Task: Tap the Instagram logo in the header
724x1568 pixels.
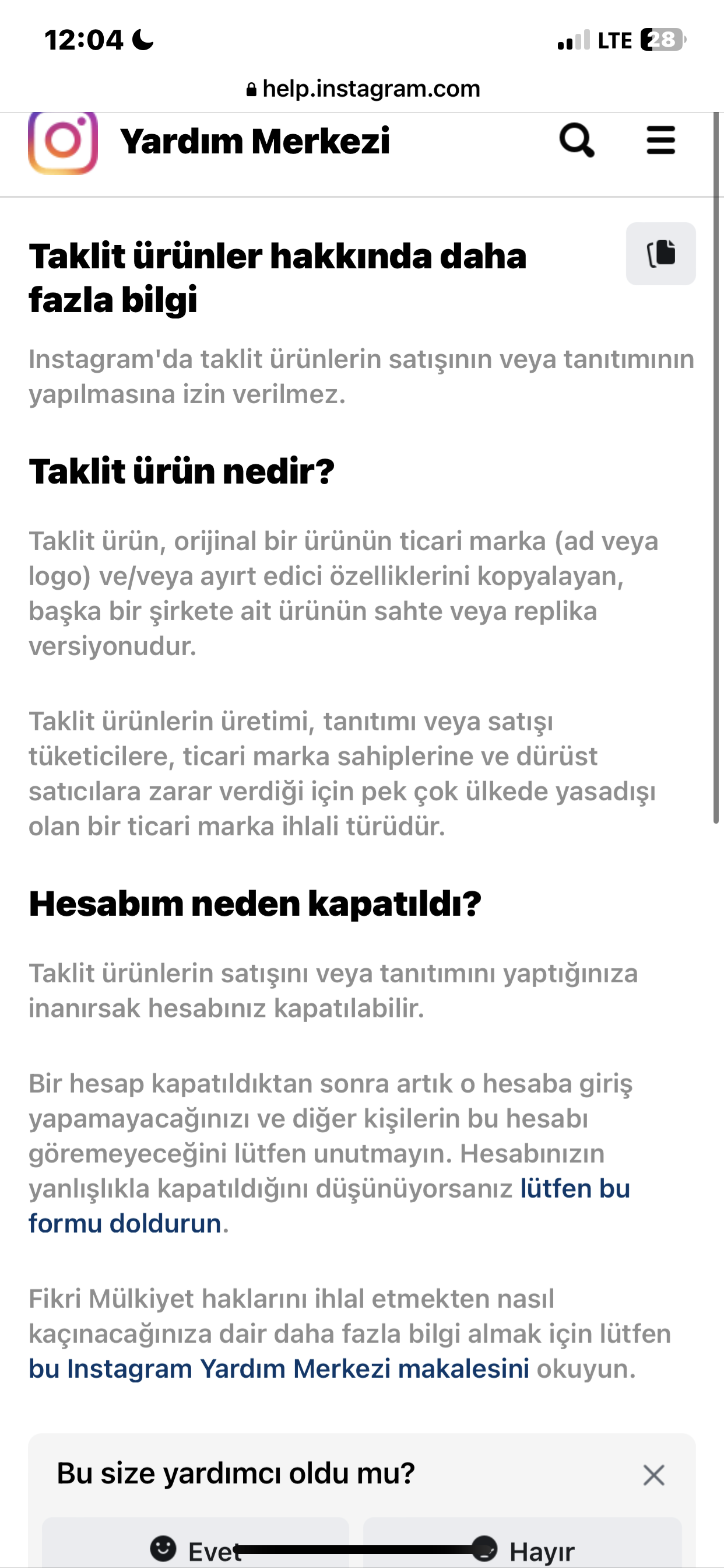Action: [63, 142]
